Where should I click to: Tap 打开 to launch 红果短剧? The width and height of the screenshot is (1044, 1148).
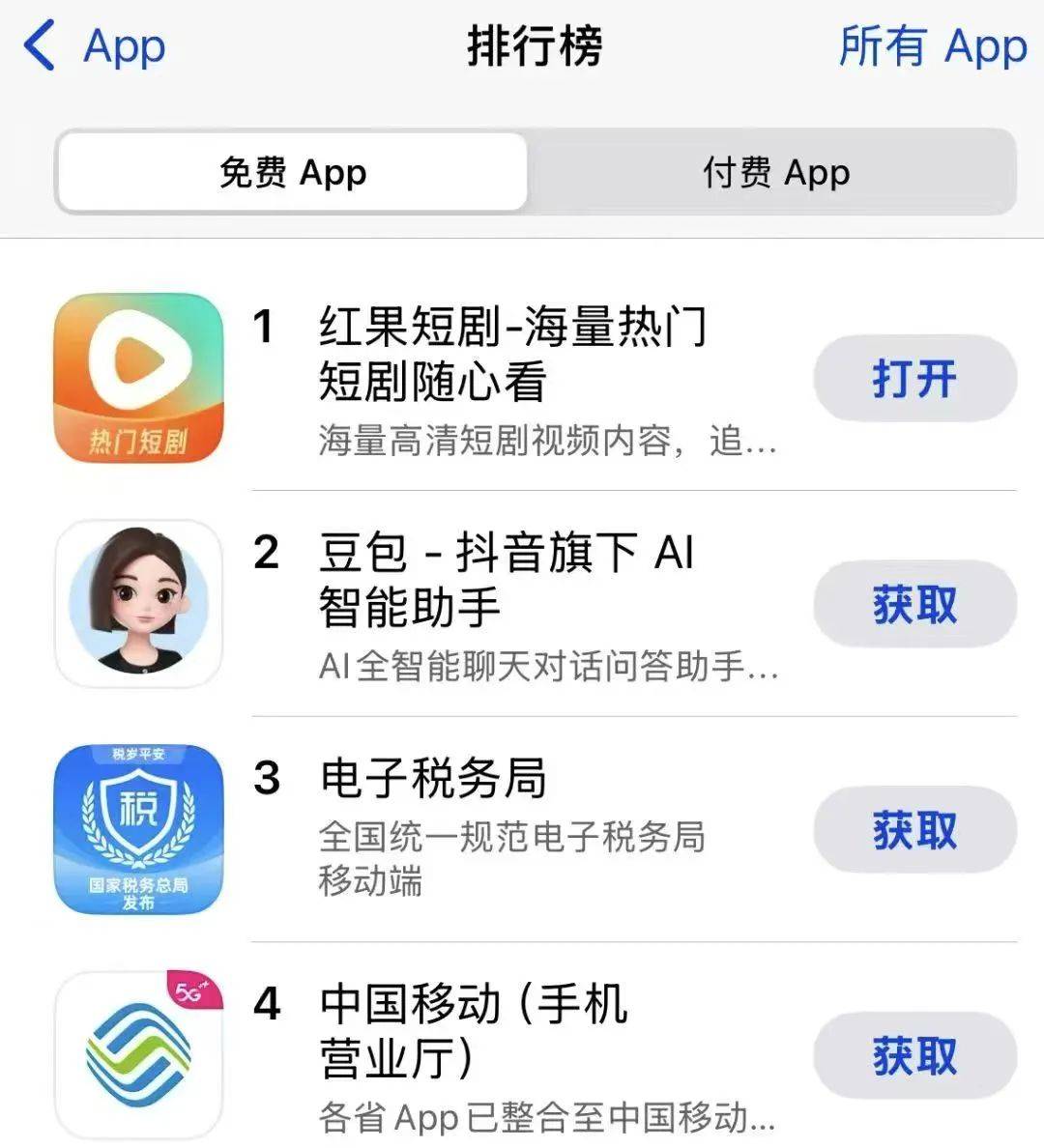pyautogui.click(x=913, y=379)
